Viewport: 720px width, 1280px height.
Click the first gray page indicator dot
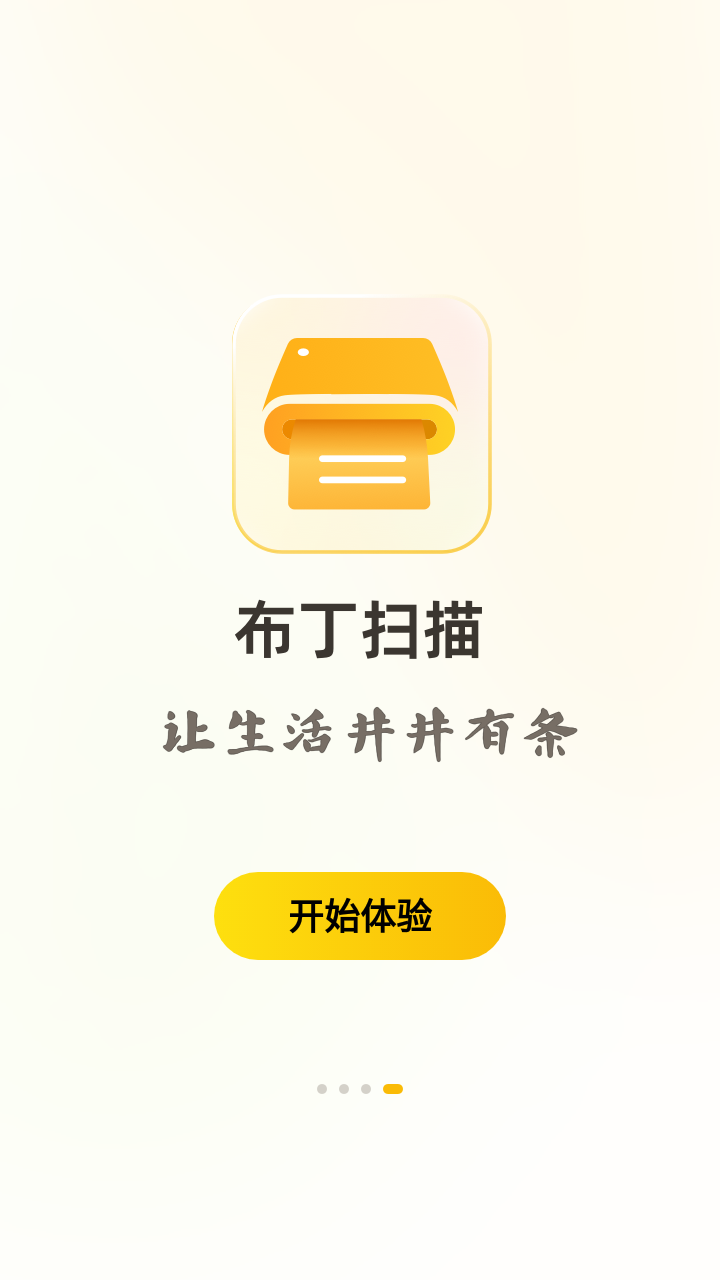coord(322,1090)
